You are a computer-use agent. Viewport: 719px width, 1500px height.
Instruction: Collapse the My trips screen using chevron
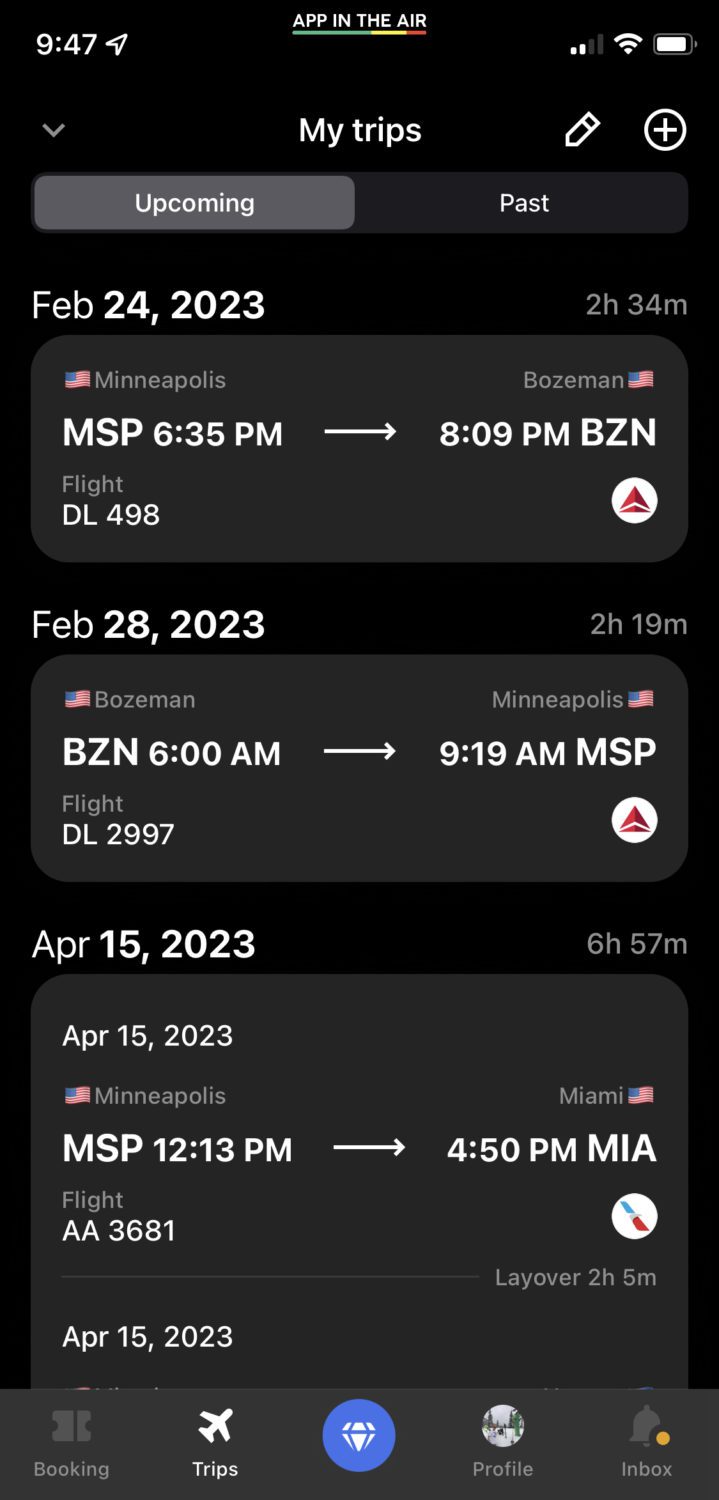click(53, 130)
